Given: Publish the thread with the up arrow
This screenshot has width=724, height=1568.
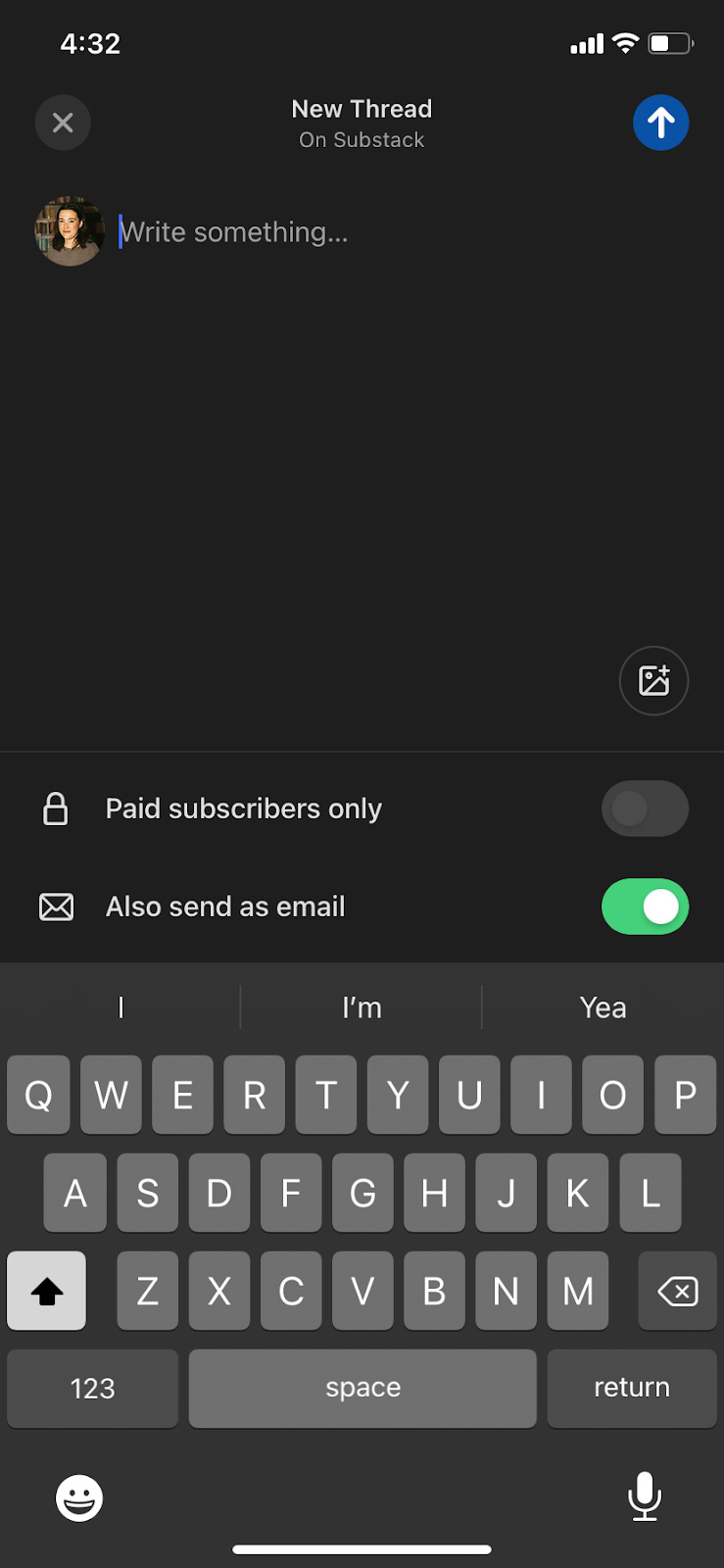Looking at the screenshot, I should click(661, 122).
